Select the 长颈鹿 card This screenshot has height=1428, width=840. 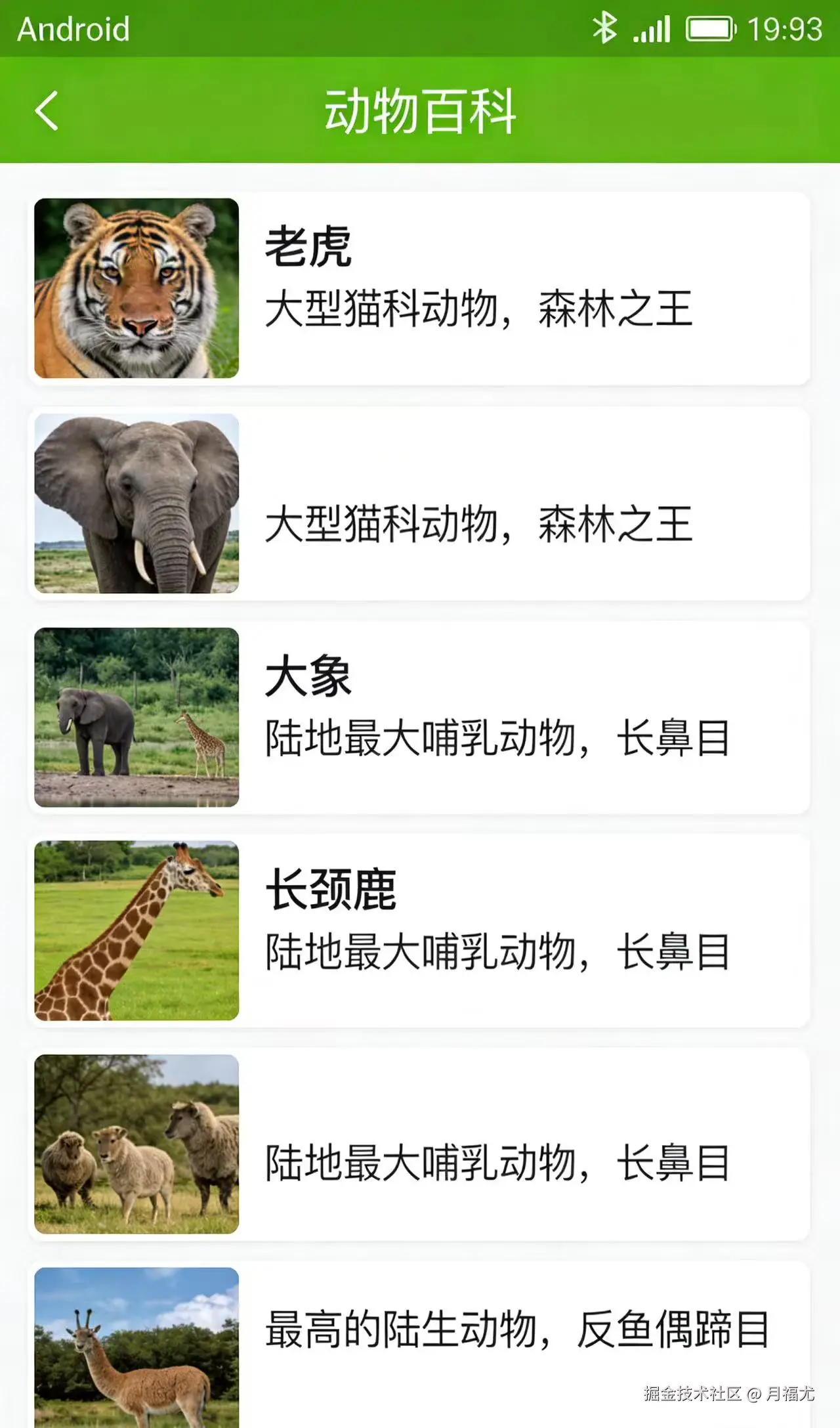(x=420, y=931)
